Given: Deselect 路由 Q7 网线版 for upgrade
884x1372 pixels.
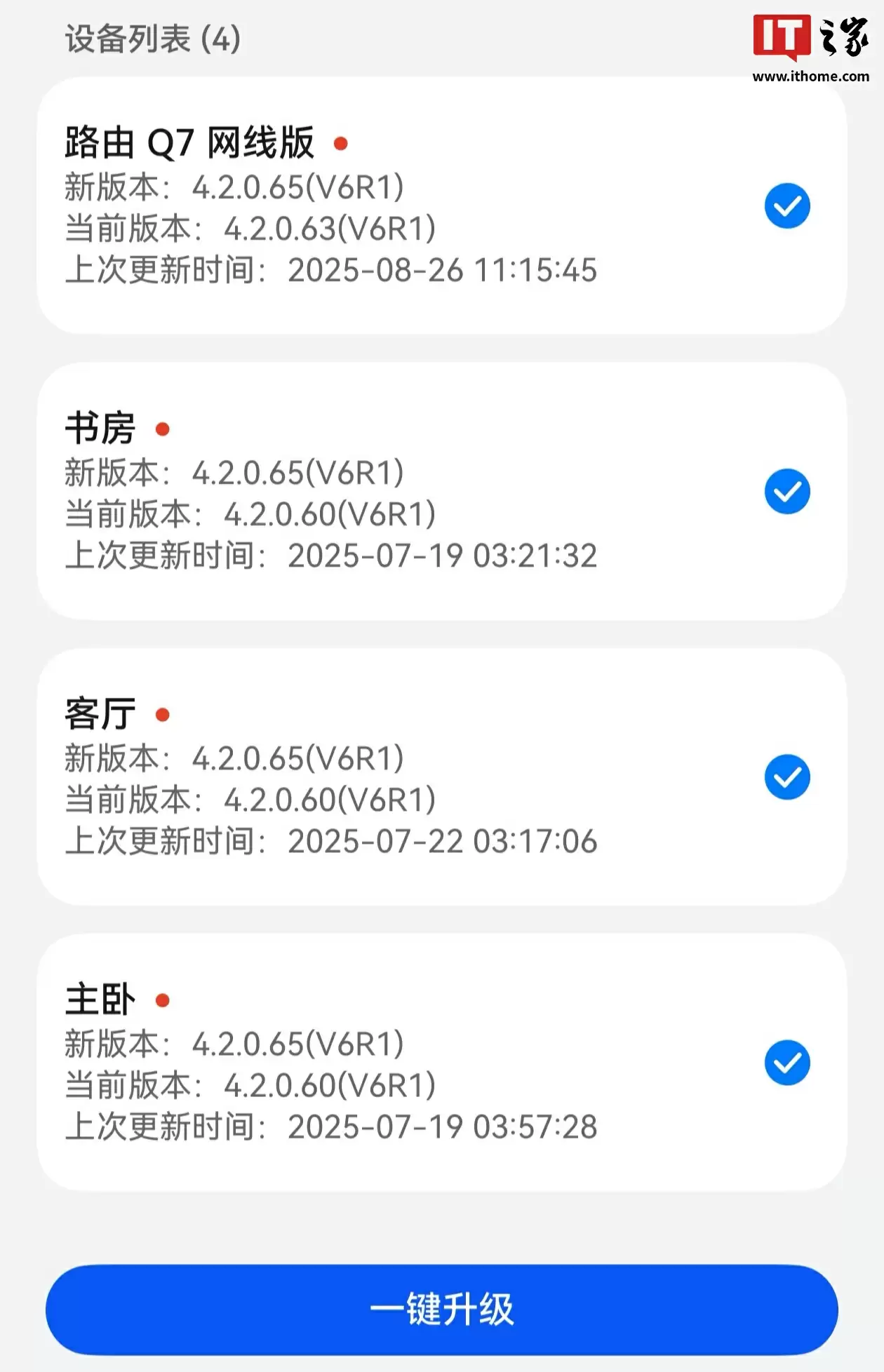Looking at the screenshot, I should click(787, 205).
